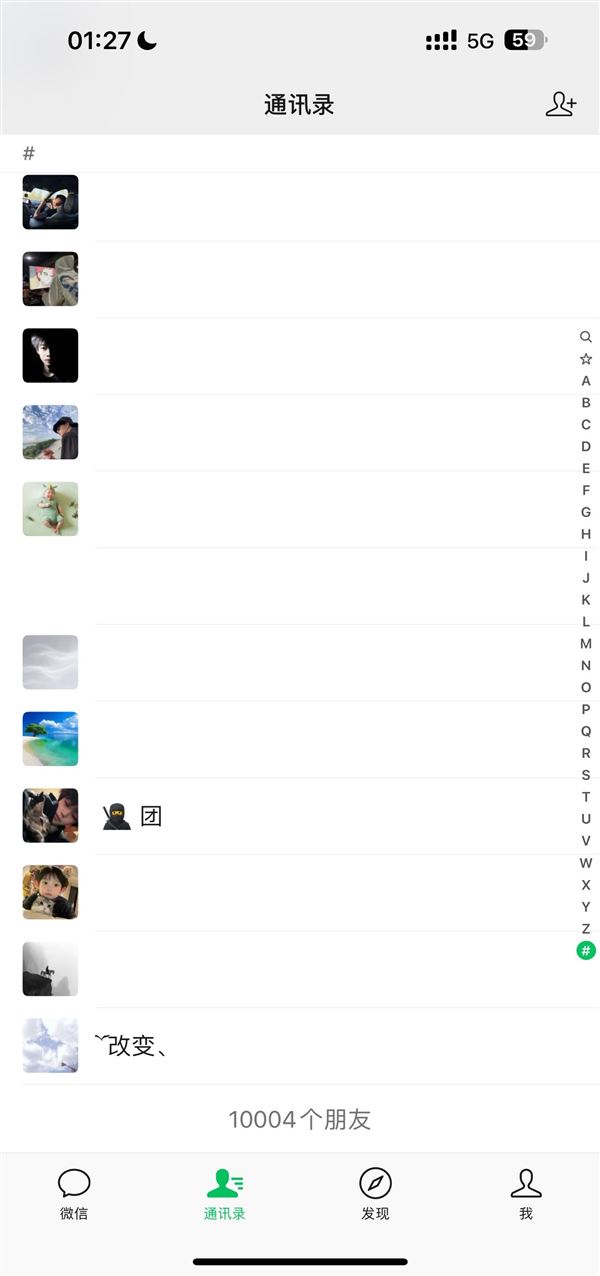600x1276 pixels.
Task: Jump to starred contacts in index
Action: pos(586,359)
